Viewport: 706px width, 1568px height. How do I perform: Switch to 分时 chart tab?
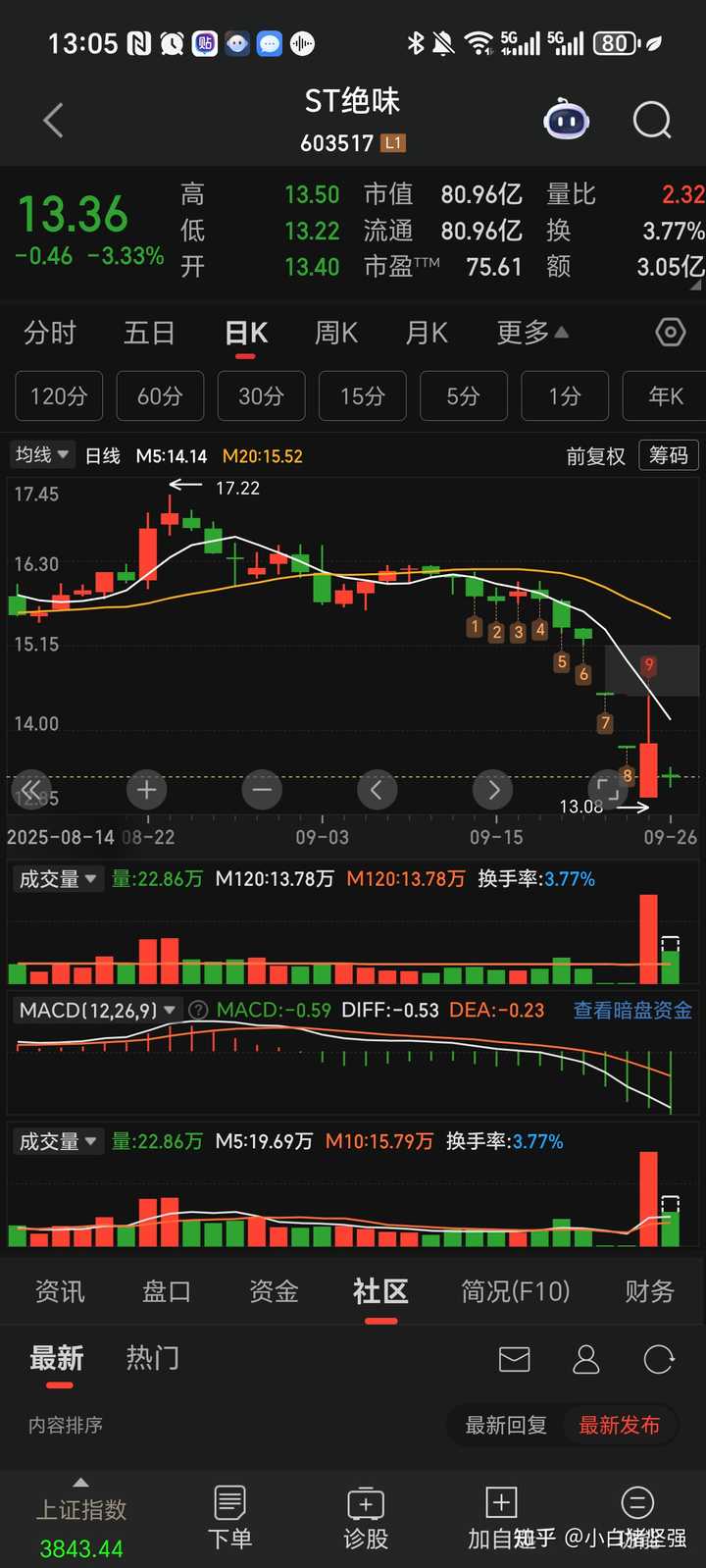click(x=49, y=334)
